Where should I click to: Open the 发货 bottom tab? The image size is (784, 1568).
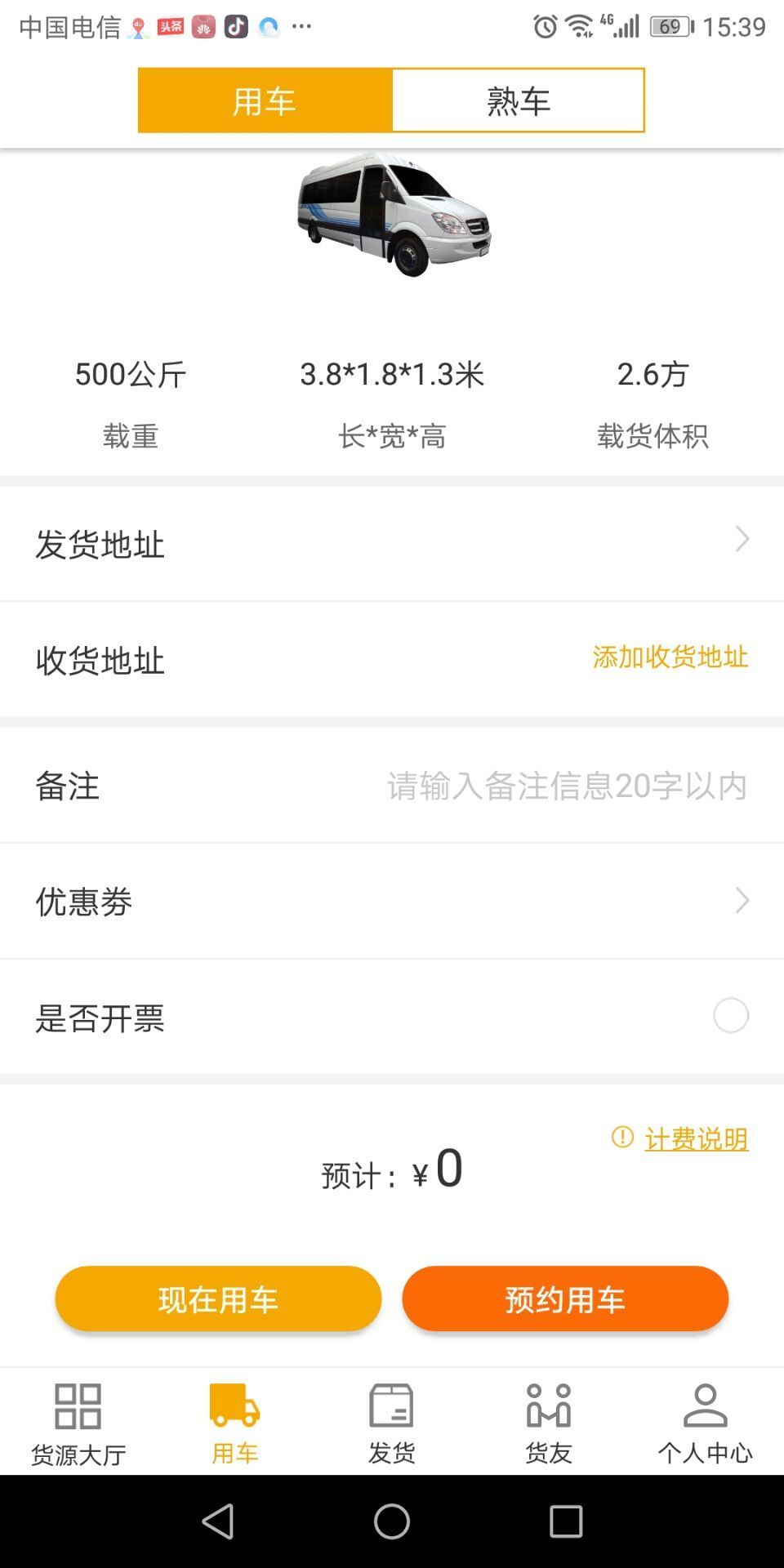tap(392, 1423)
